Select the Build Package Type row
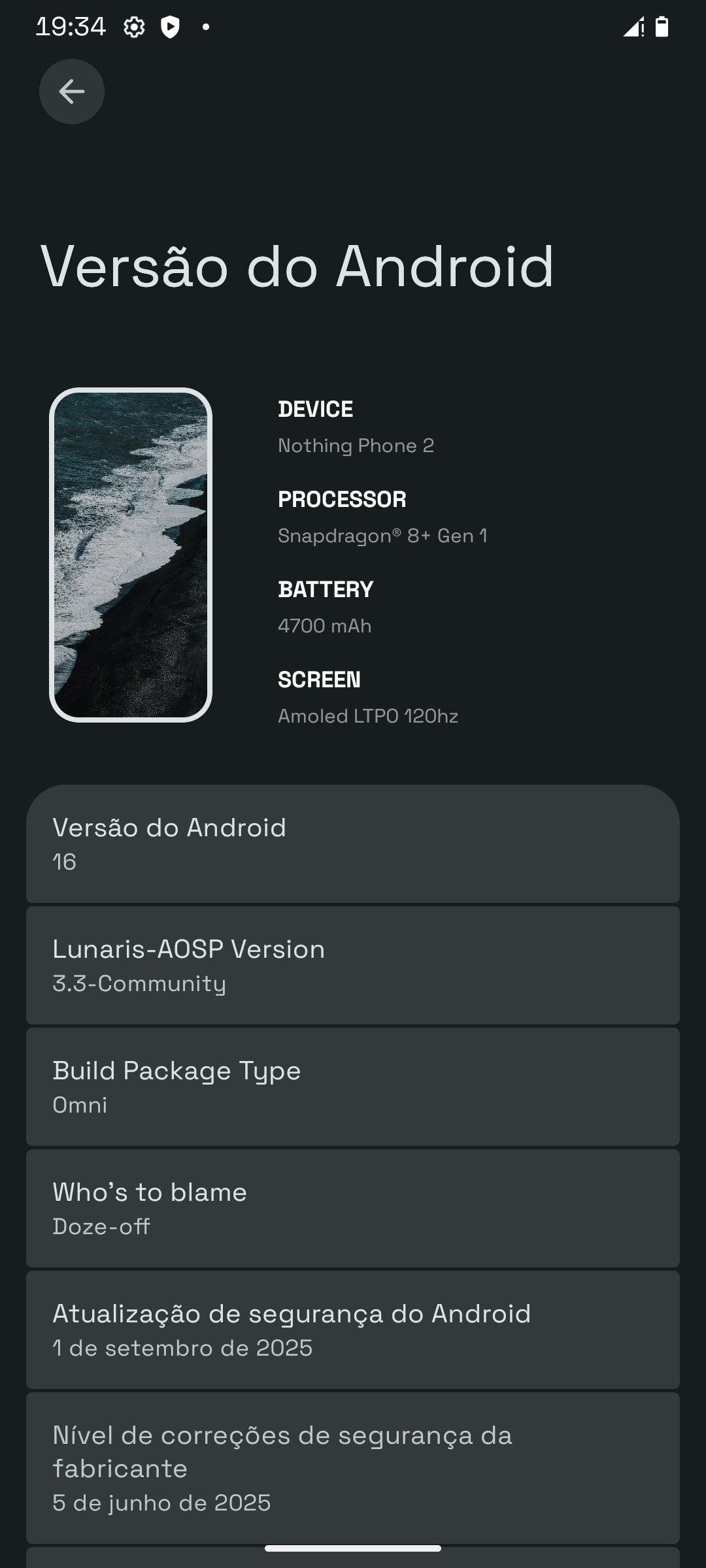The image size is (706, 1568). tap(353, 1086)
